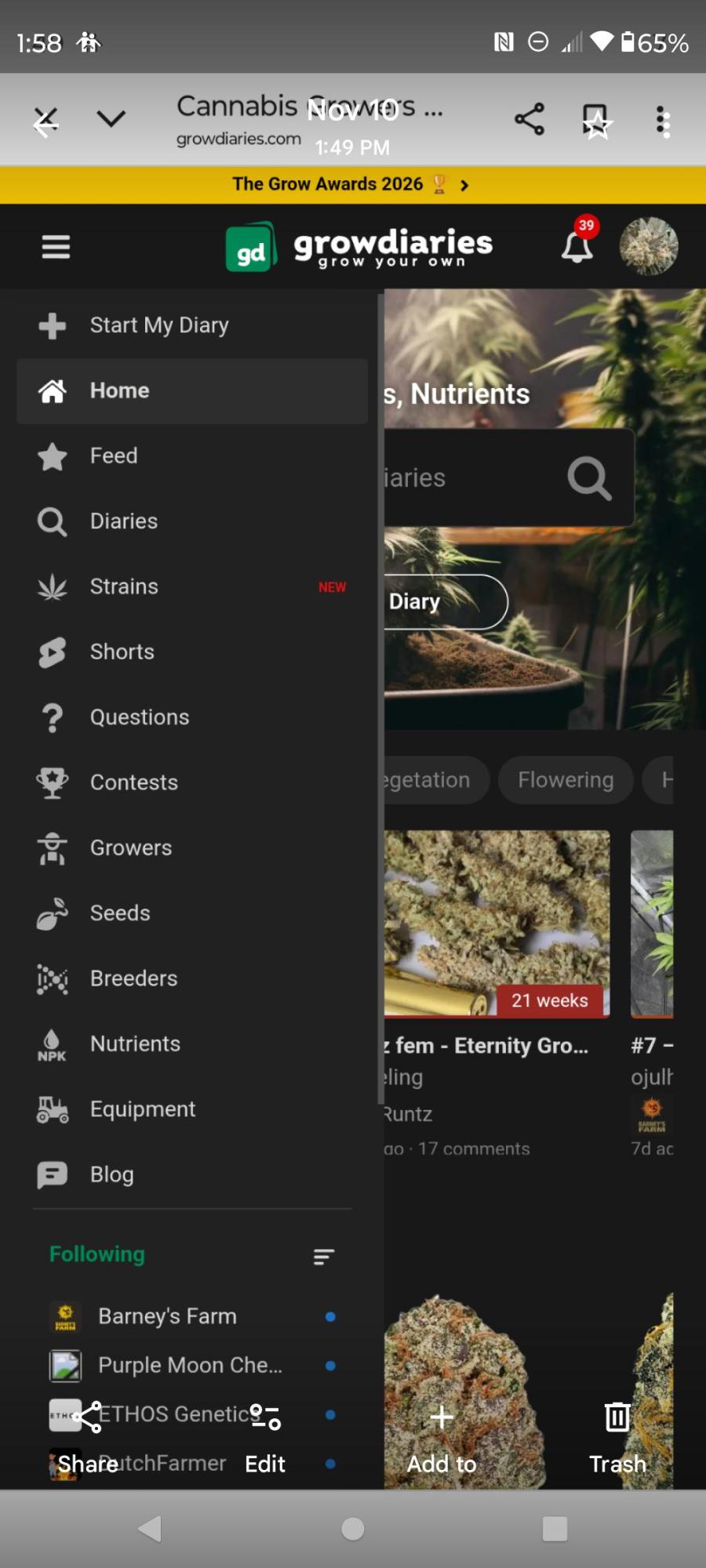Open Barney's Farm in Following
The image size is (706, 1568).
(x=167, y=1316)
